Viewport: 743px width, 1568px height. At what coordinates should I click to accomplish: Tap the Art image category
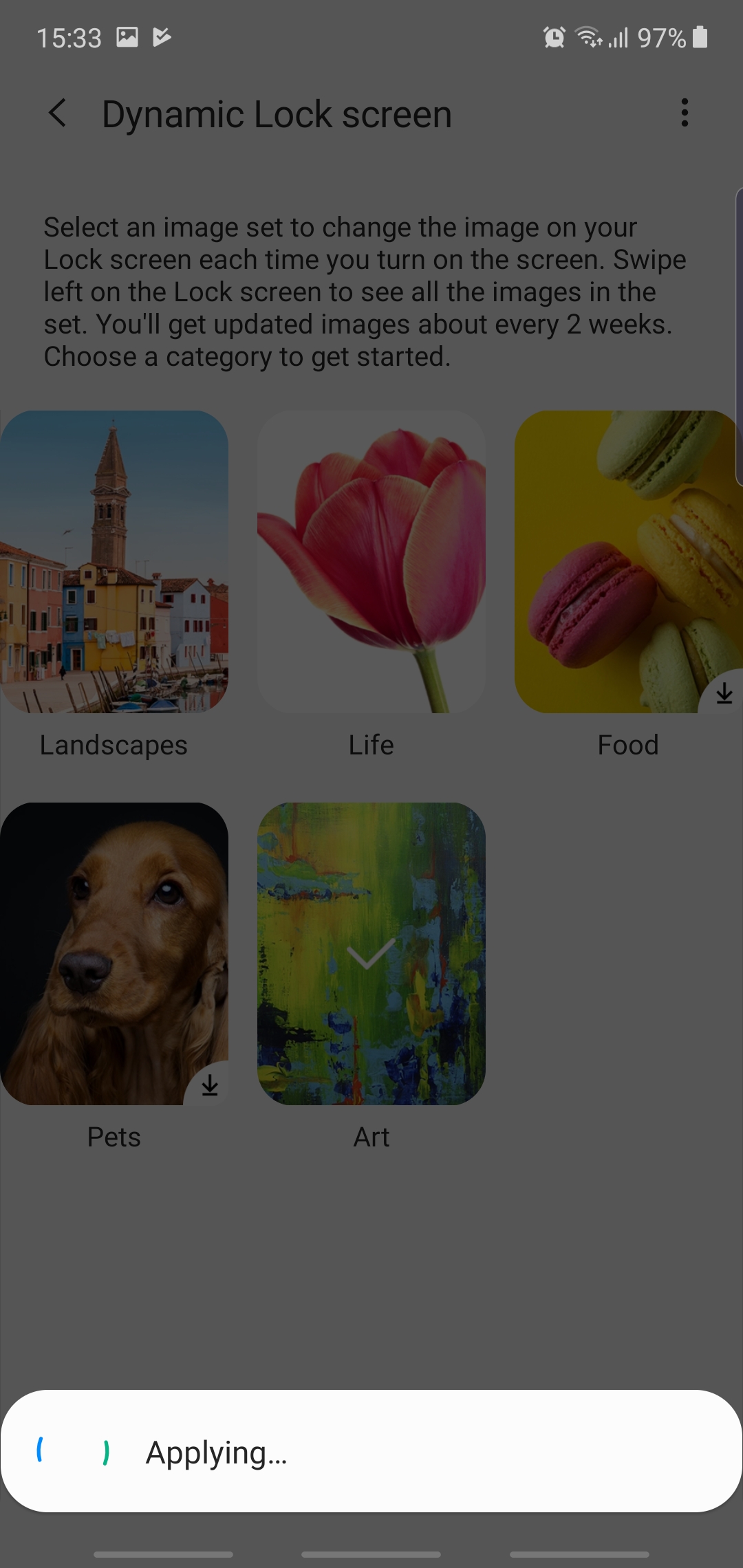[x=371, y=954]
